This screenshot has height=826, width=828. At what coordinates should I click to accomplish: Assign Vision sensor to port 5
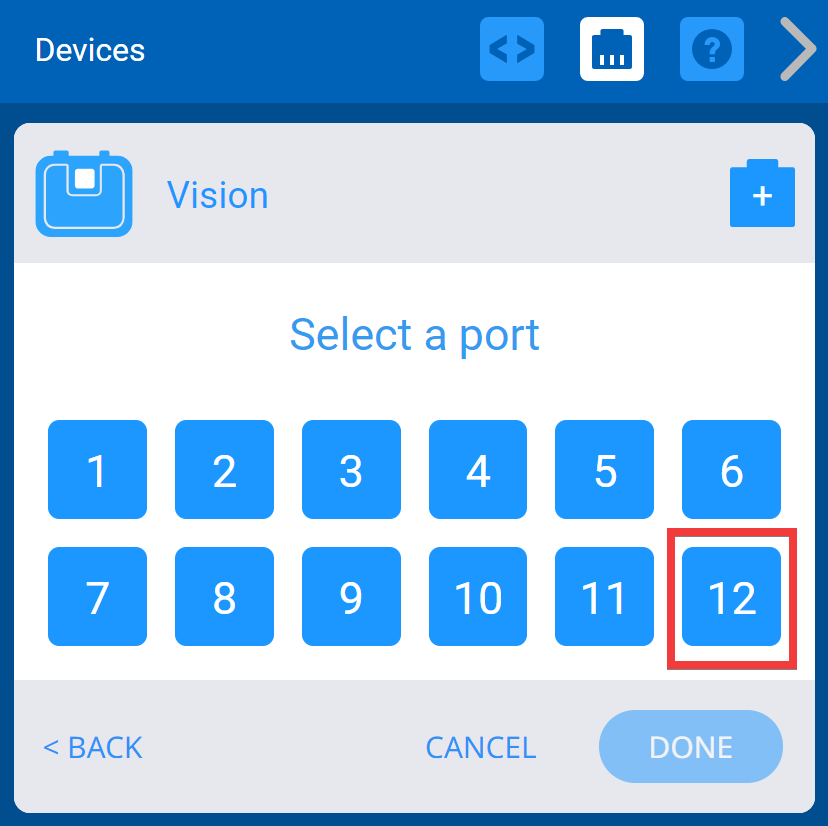pos(605,470)
